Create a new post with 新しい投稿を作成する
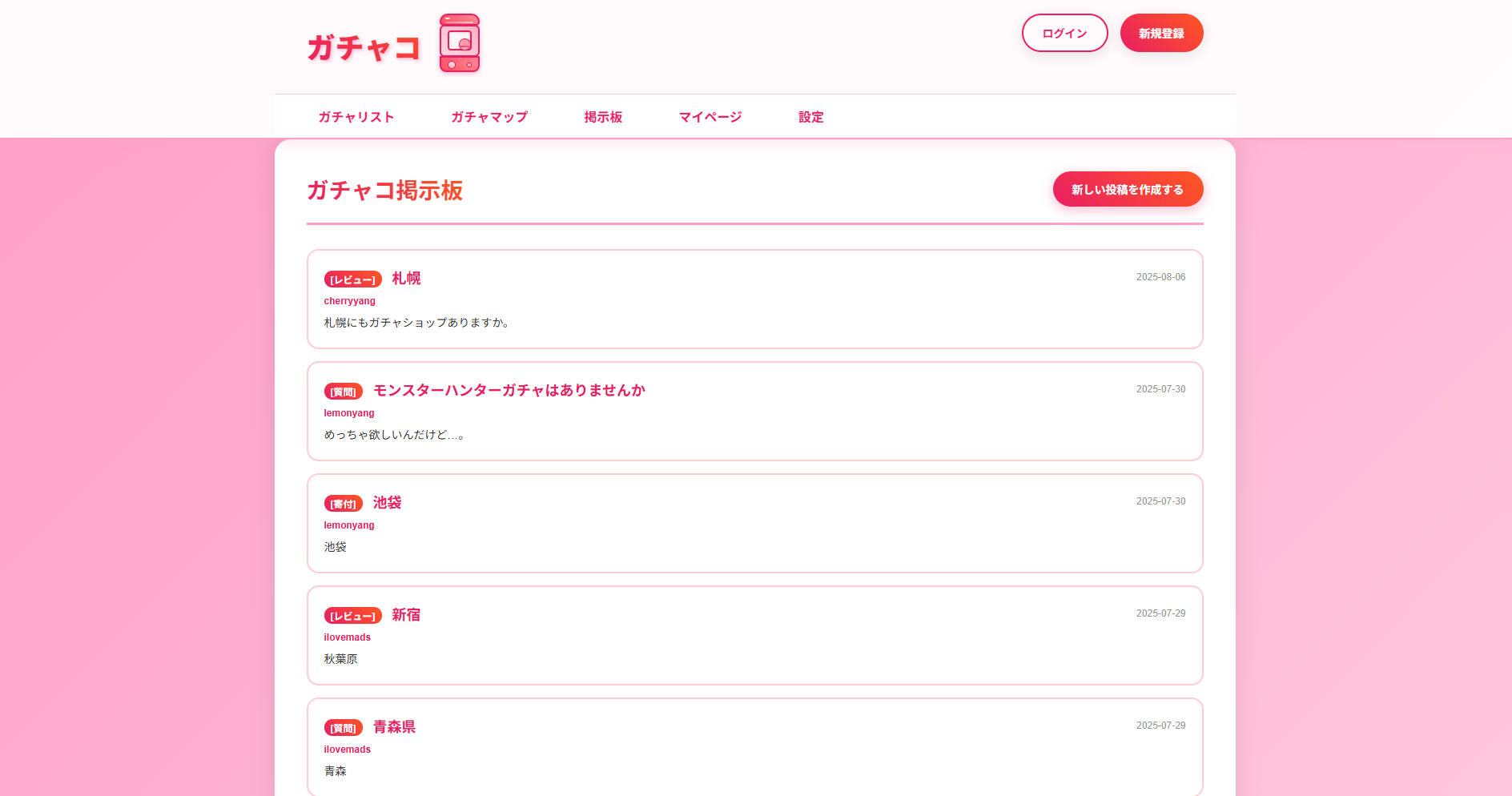Image resolution: width=1512 pixels, height=796 pixels. (x=1127, y=189)
